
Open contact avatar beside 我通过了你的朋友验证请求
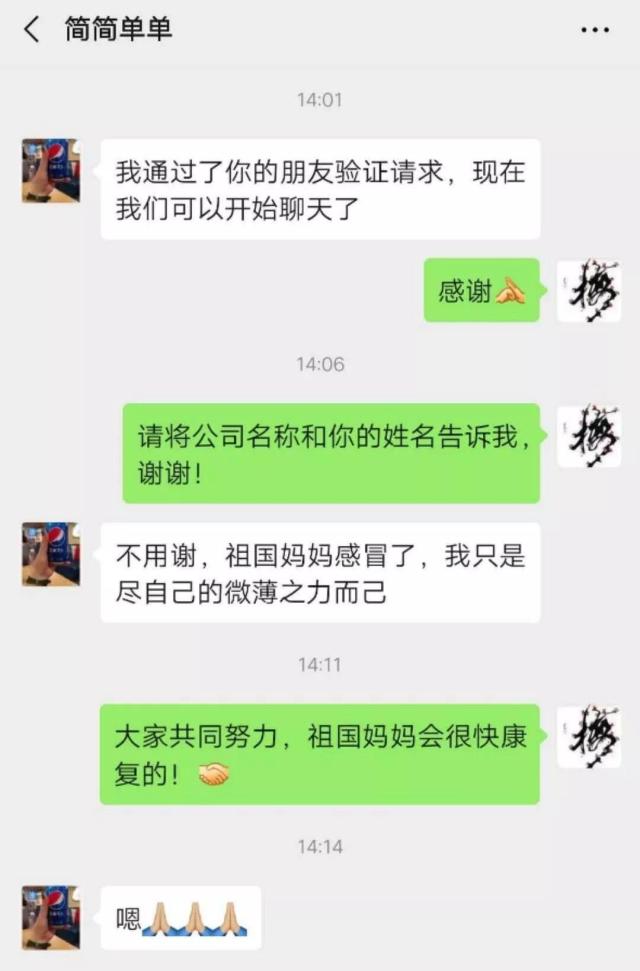tap(50, 170)
